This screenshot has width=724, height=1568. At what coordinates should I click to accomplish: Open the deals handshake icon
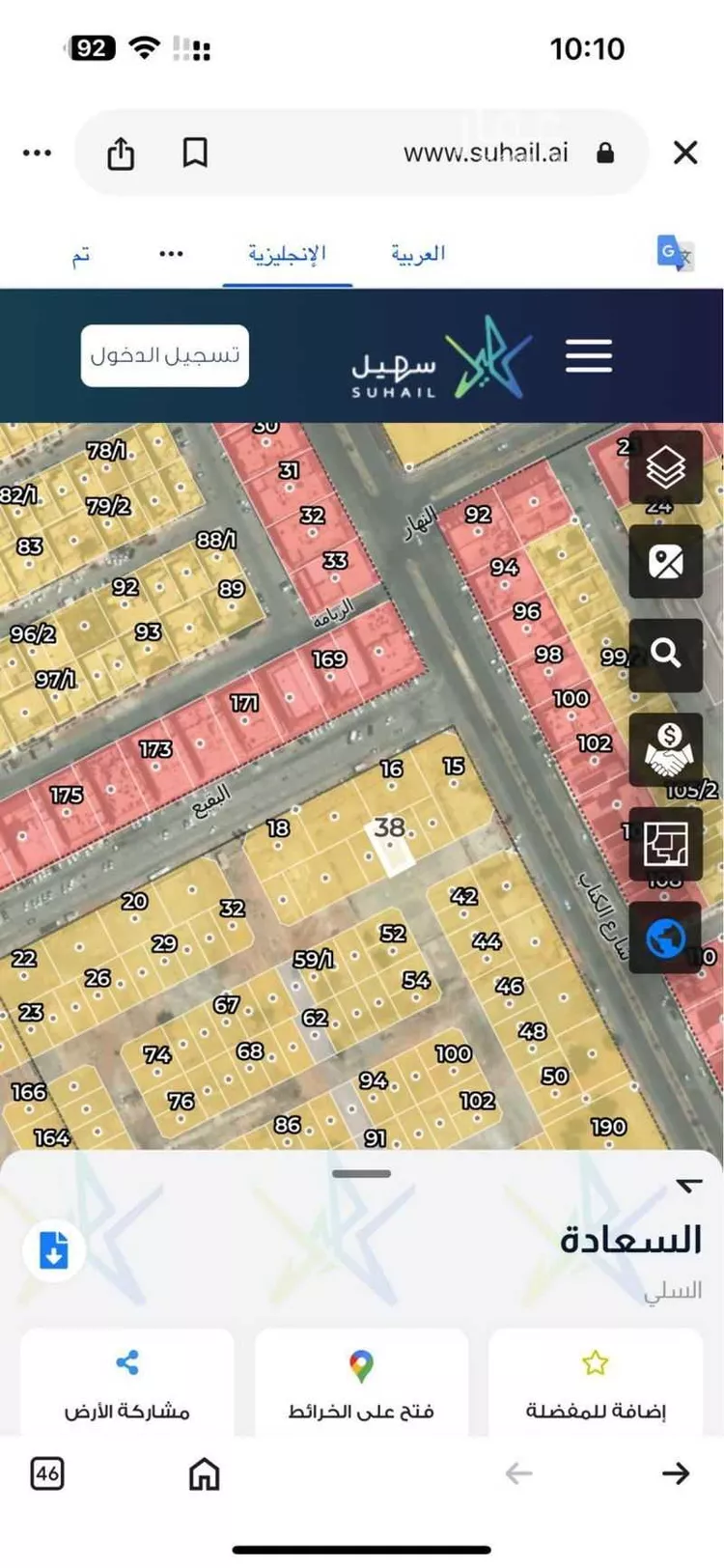665,748
